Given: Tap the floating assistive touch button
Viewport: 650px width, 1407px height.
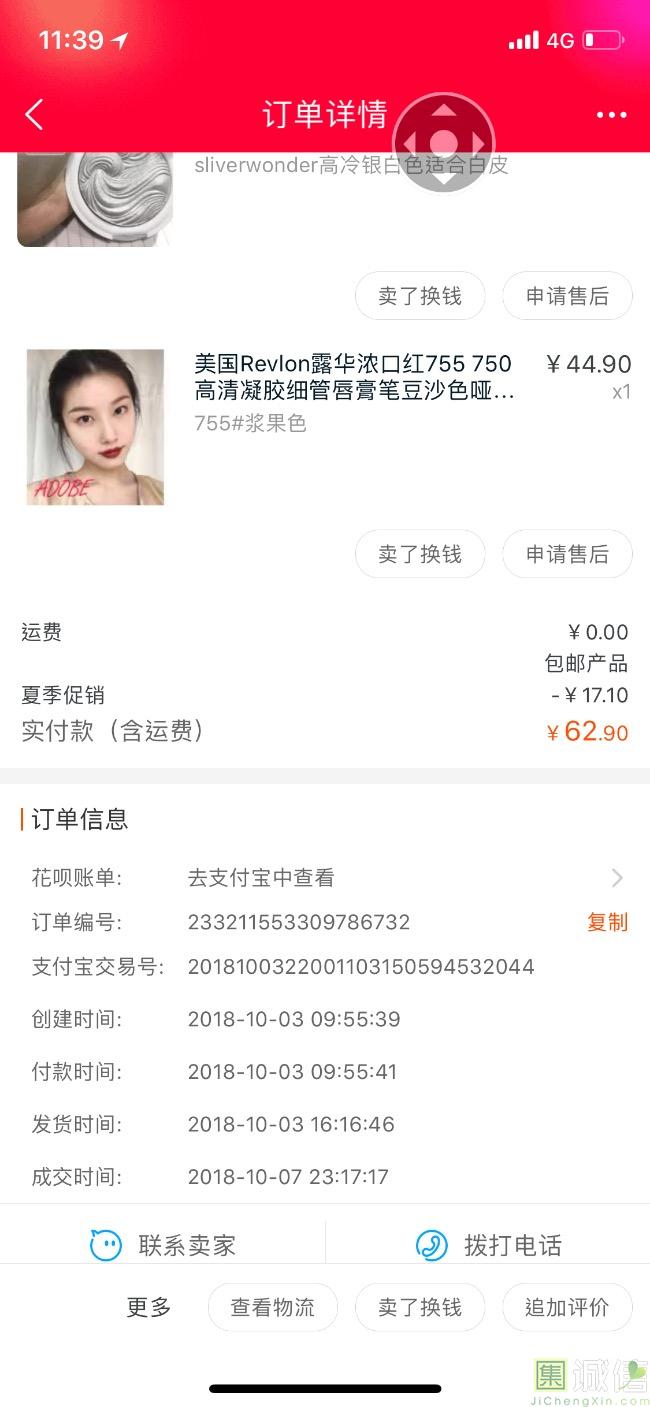Looking at the screenshot, I should coord(444,143).
